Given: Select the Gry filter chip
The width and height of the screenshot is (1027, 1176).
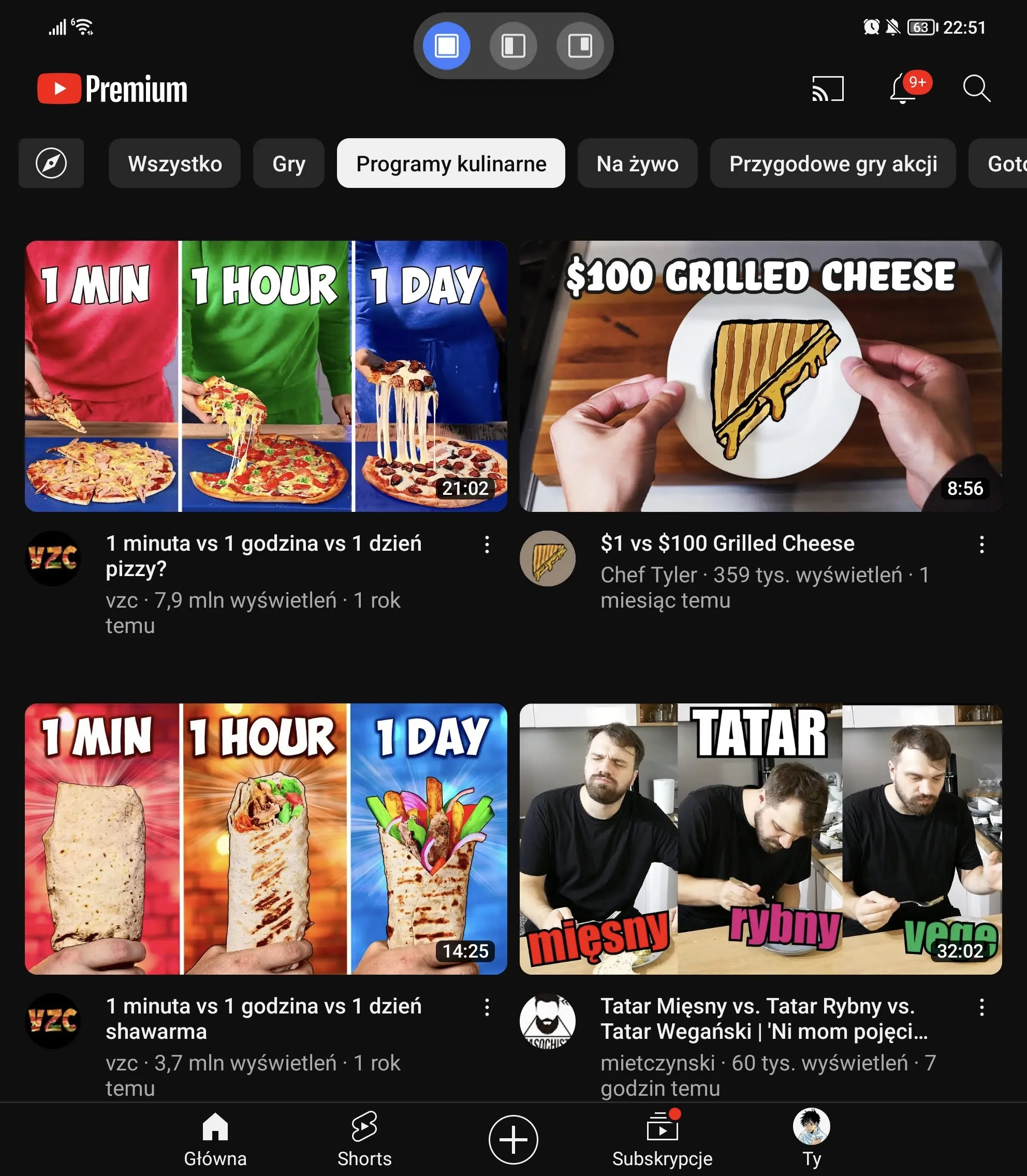Looking at the screenshot, I should click(289, 164).
